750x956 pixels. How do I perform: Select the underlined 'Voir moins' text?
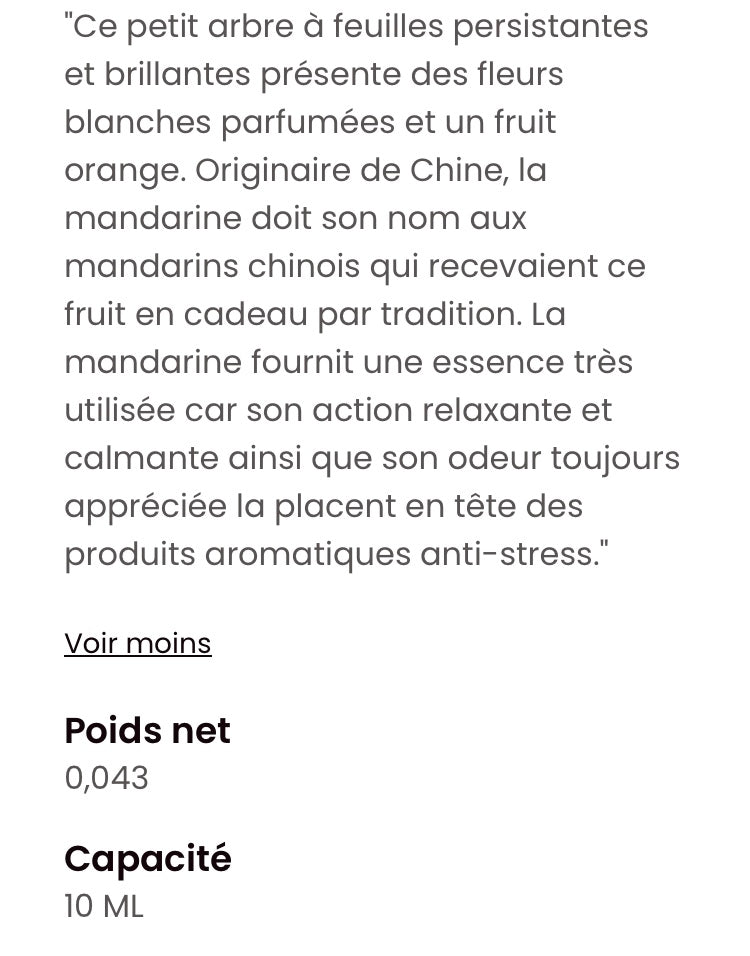[137, 643]
